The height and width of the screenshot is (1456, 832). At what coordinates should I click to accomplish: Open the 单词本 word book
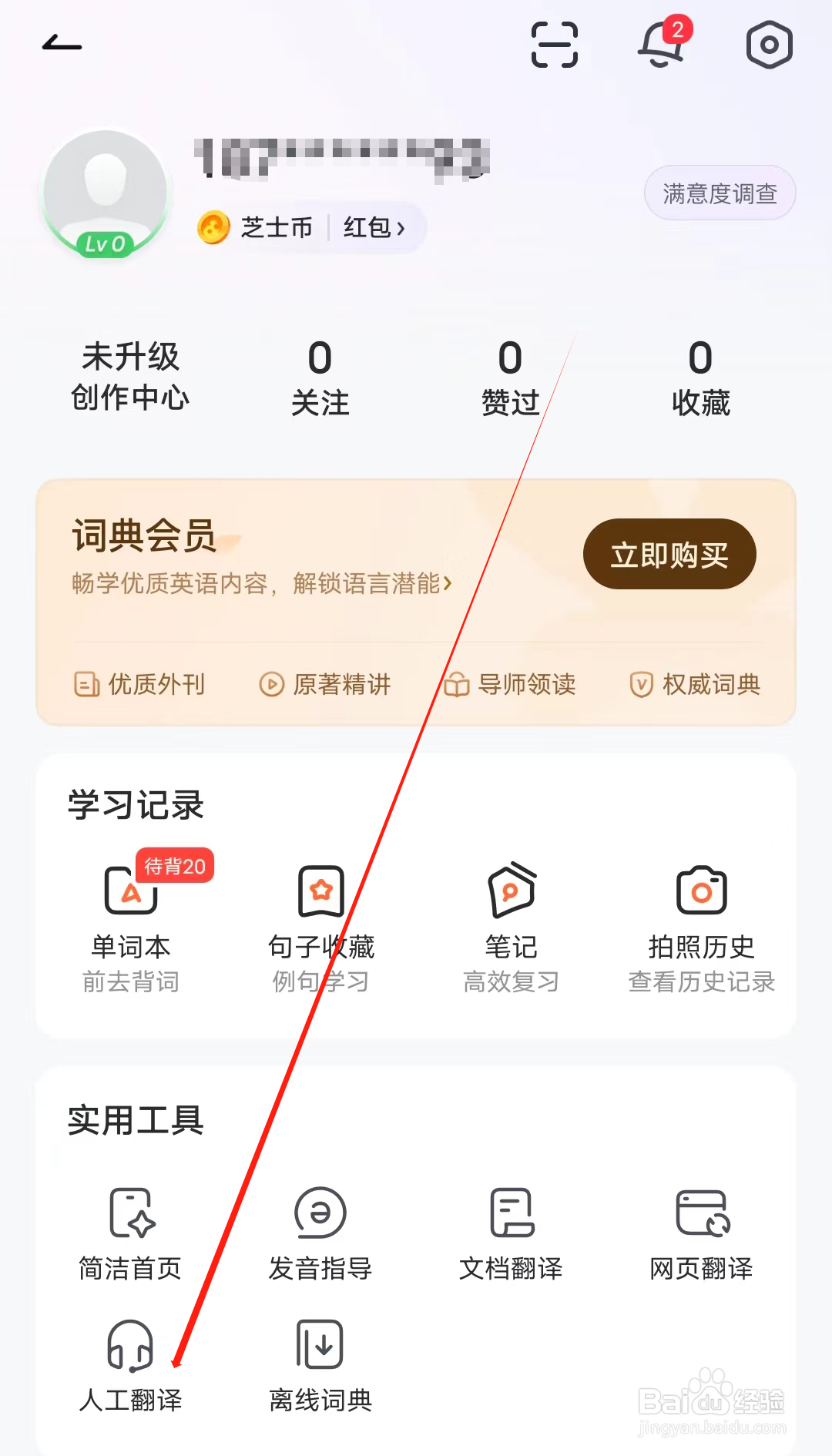click(x=129, y=924)
